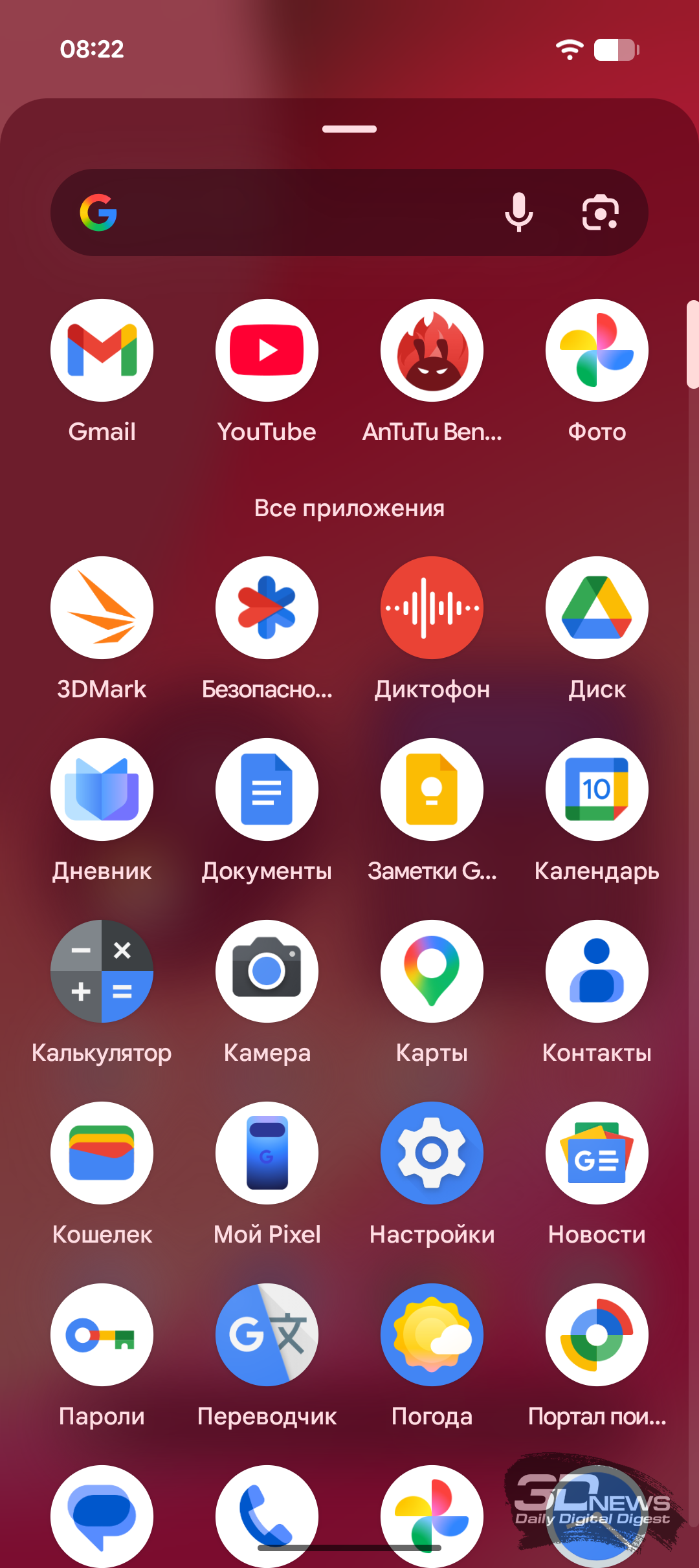Launch Переводчик
The image size is (699, 1568).
(267, 1334)
